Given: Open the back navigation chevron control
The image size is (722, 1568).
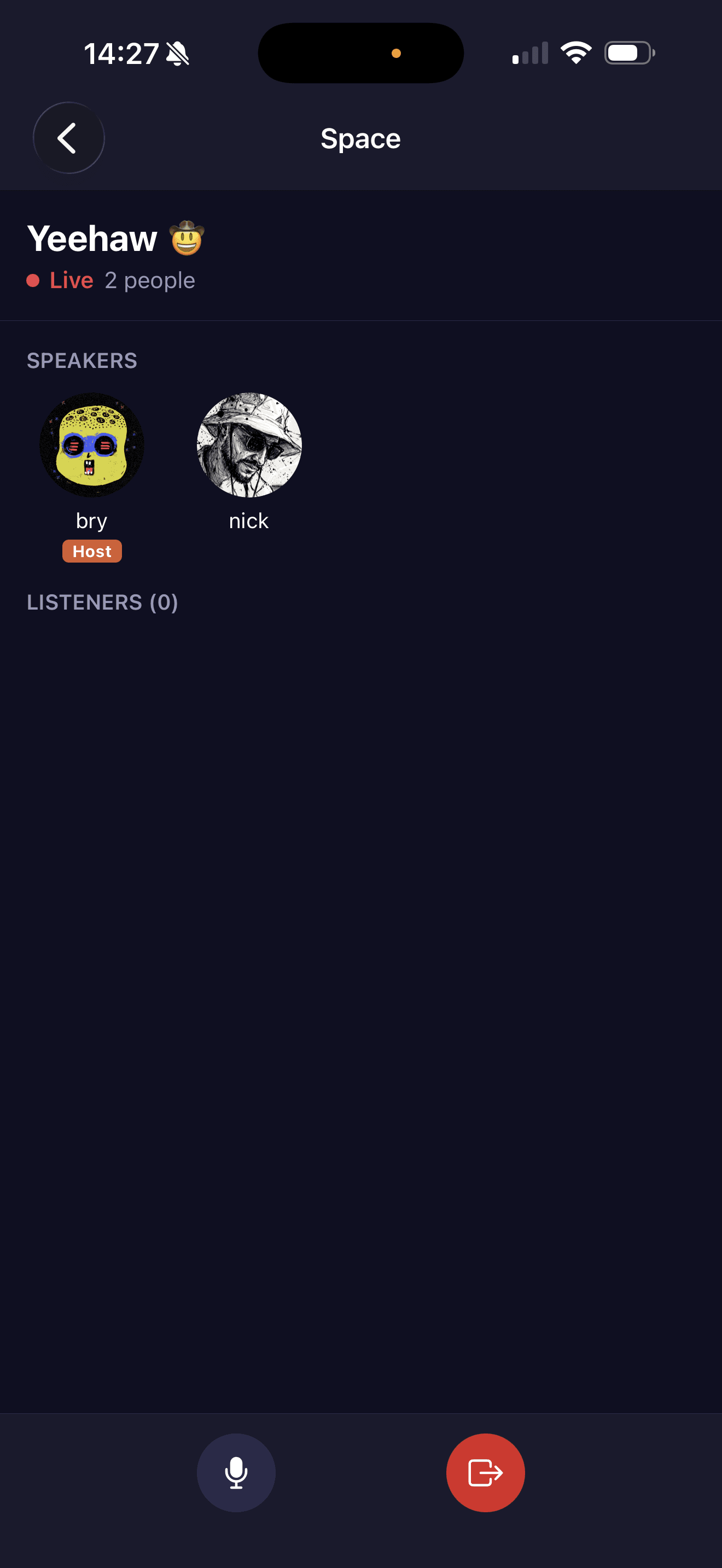Looking at the screenshot, I should coord(69,138).
